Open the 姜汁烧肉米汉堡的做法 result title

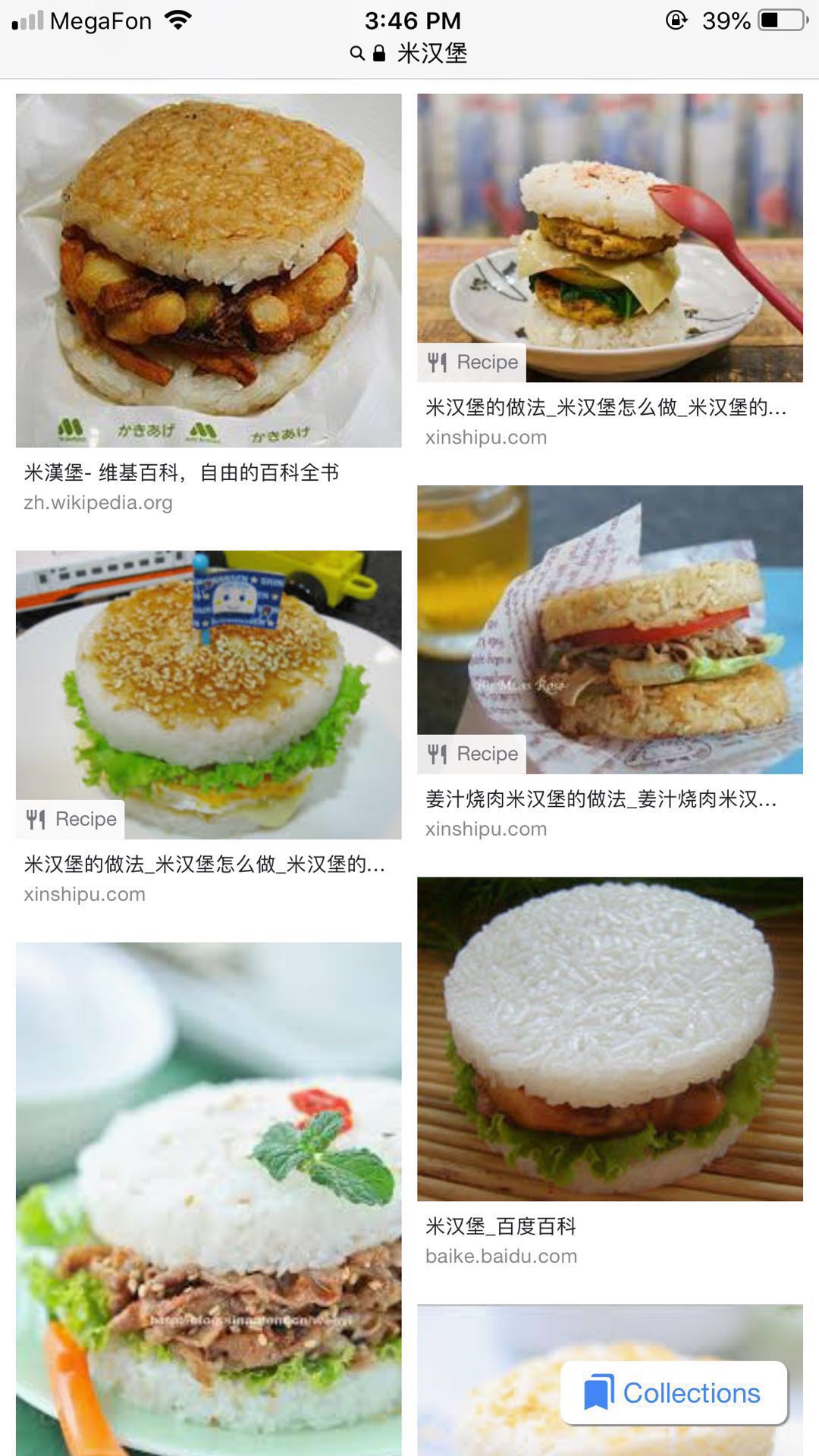[601, 799]
